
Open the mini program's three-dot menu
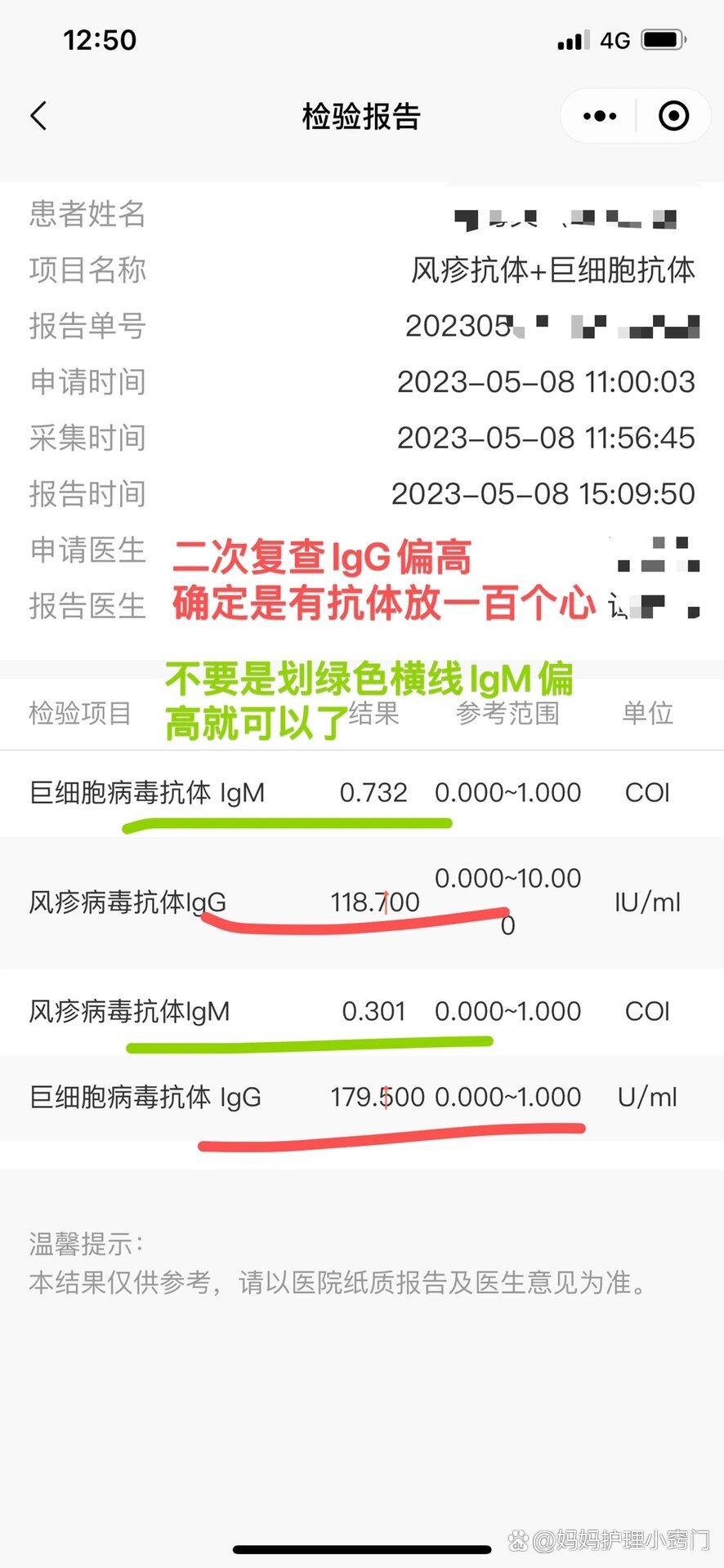[600, 116]
